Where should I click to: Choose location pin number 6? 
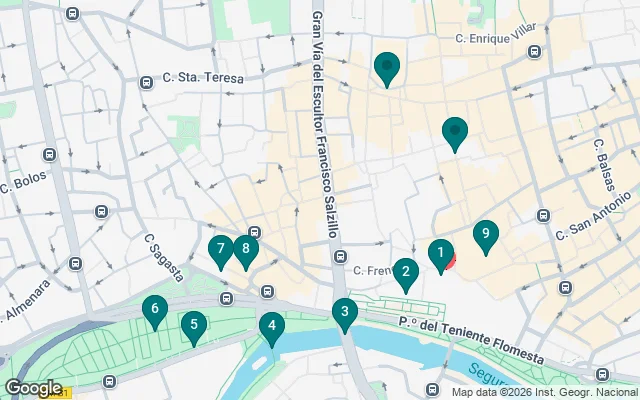pyautogui.click(x=154, y=310)
